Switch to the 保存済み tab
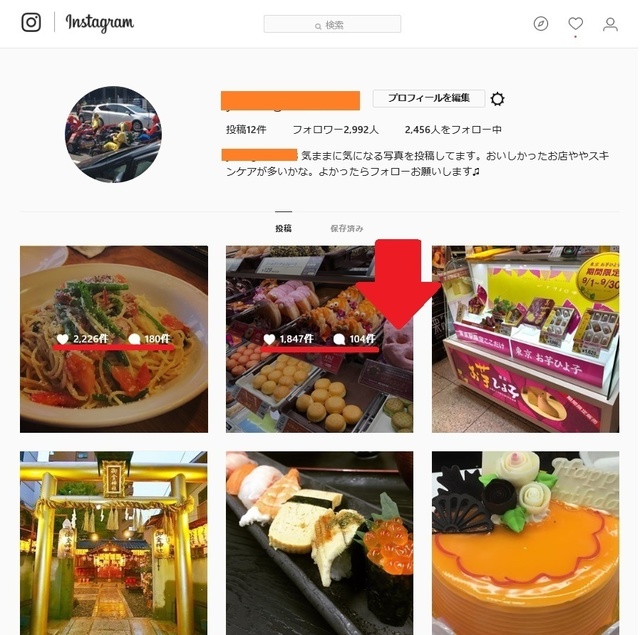Image resolution: width=640 pixels, height=635 pixels. pyautogui.click(x=347, y=229)
